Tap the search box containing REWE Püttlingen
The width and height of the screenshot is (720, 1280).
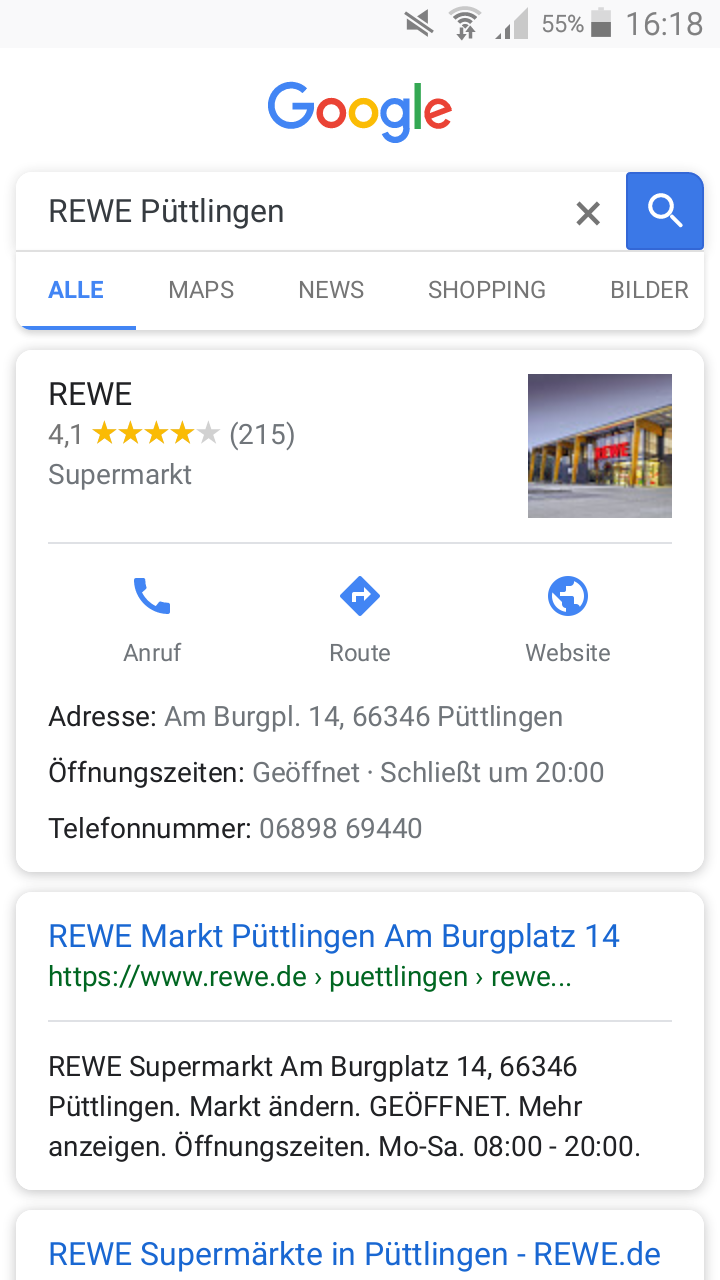pyautogui.click(x=300, y=212)
